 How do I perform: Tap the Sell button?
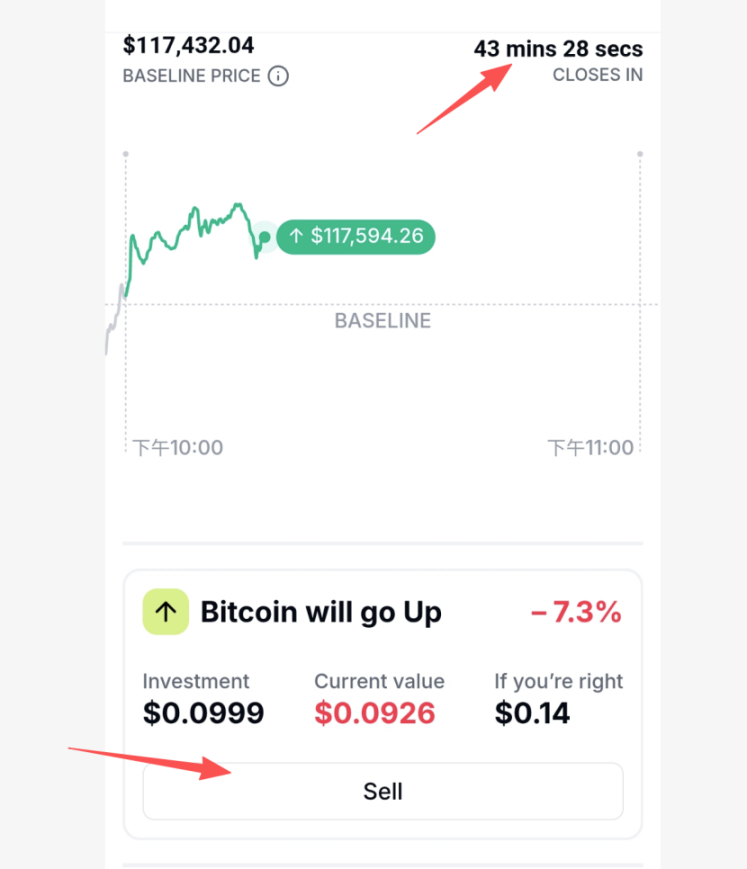point(382,791)
